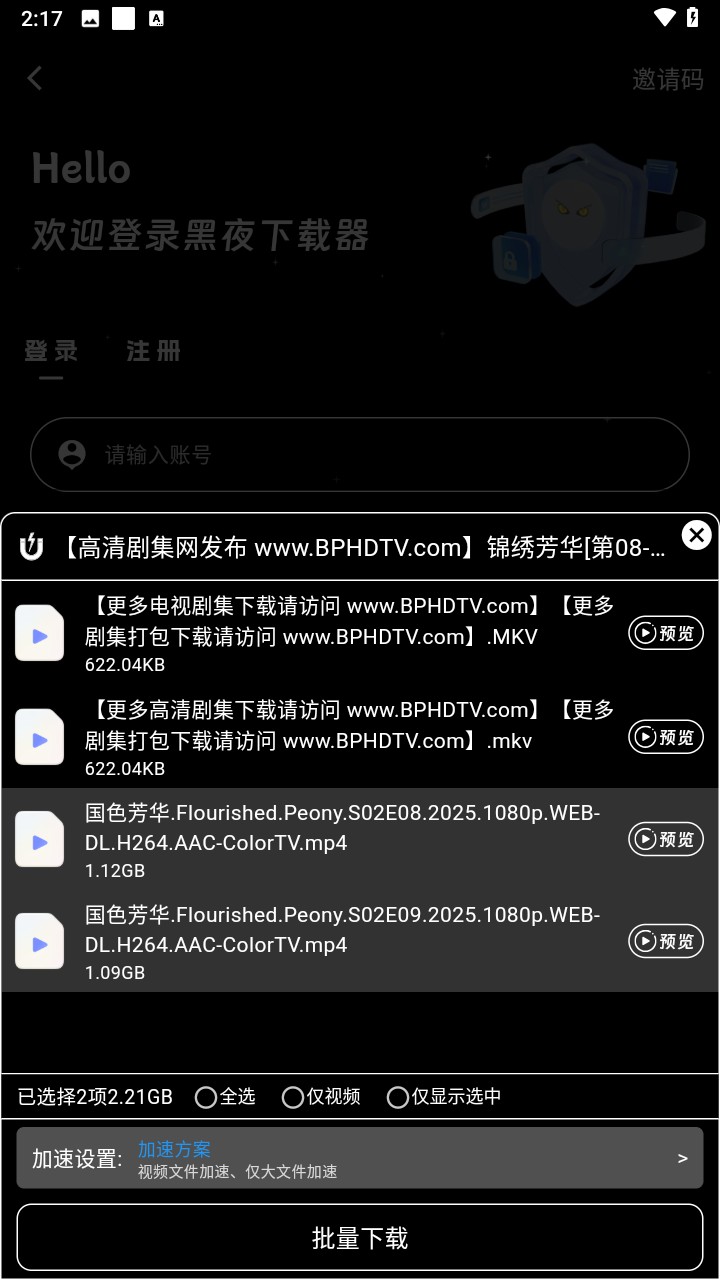Deselect the S02E09 1.09GB file row
This screenshot has height=1280, width=720.
point(340,942)
